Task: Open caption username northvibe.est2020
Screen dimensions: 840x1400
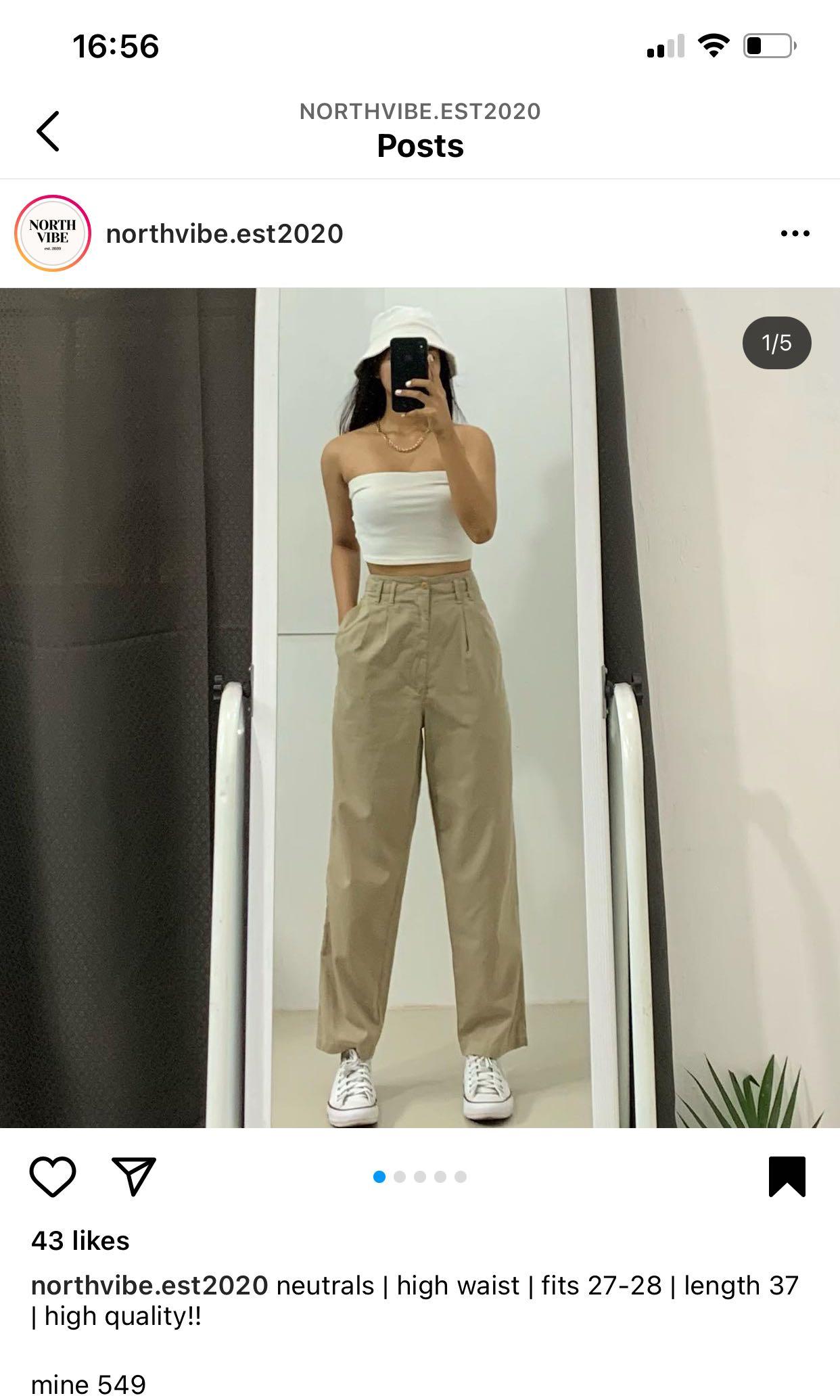Action: click(149, 1285)
